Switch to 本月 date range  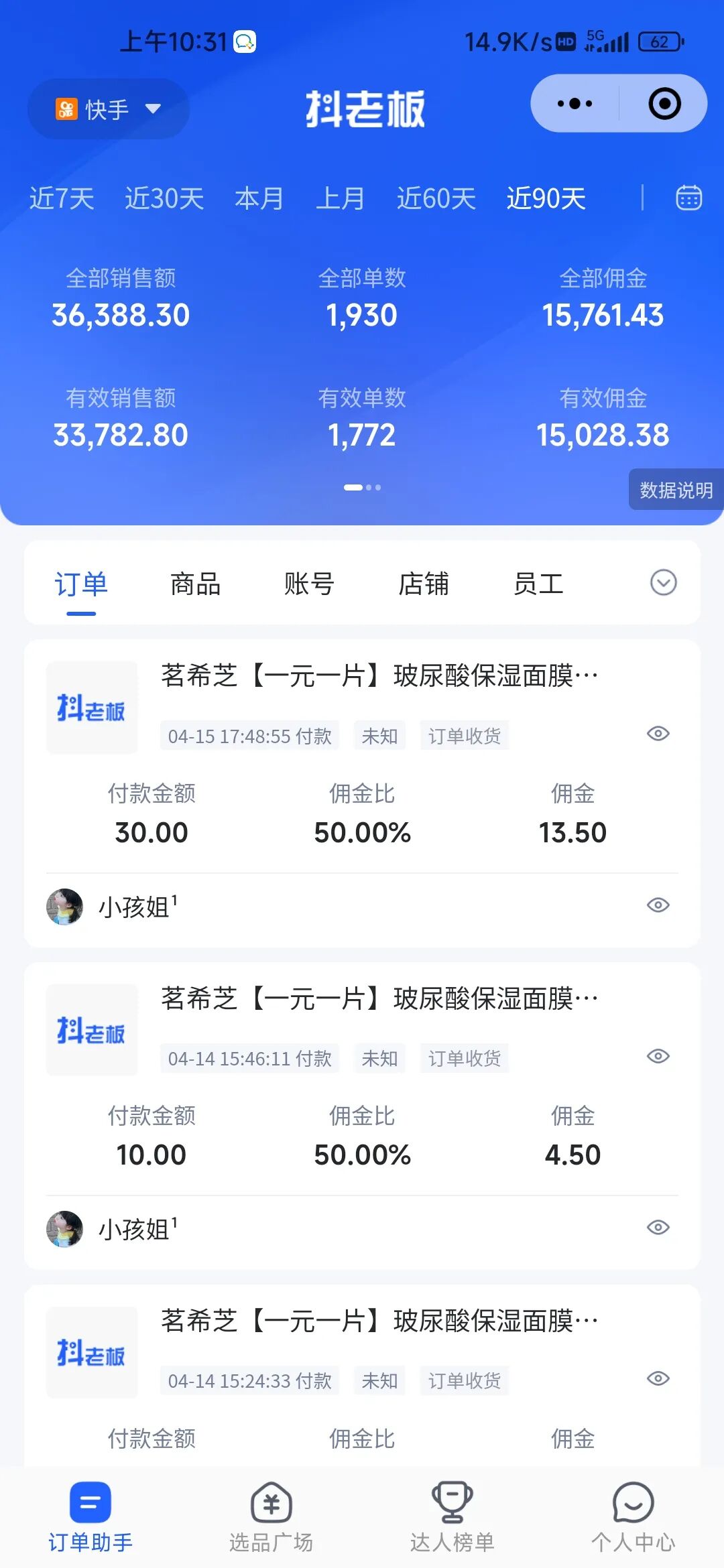click(x=259, y=199)
